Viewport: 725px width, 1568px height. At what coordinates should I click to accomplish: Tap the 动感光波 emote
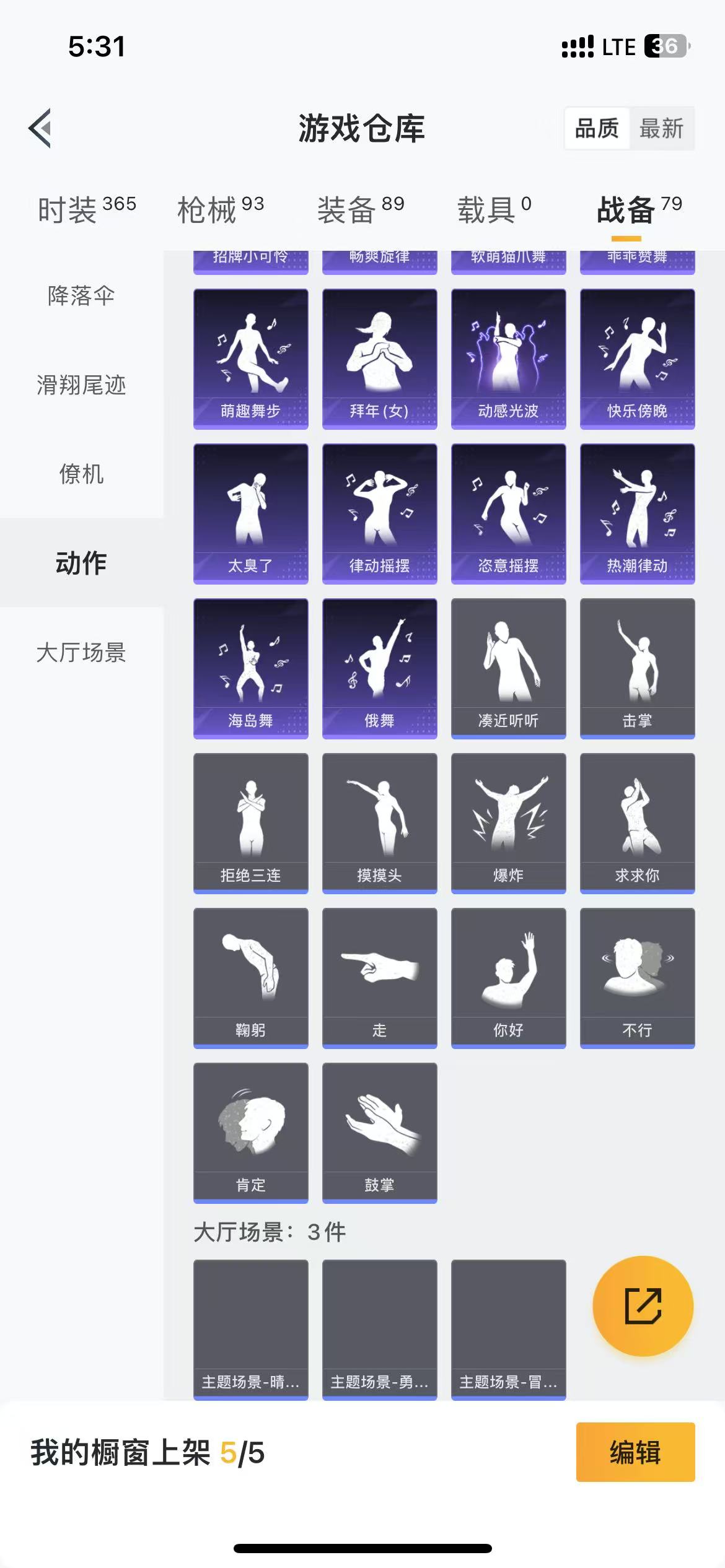click(508, 359)
